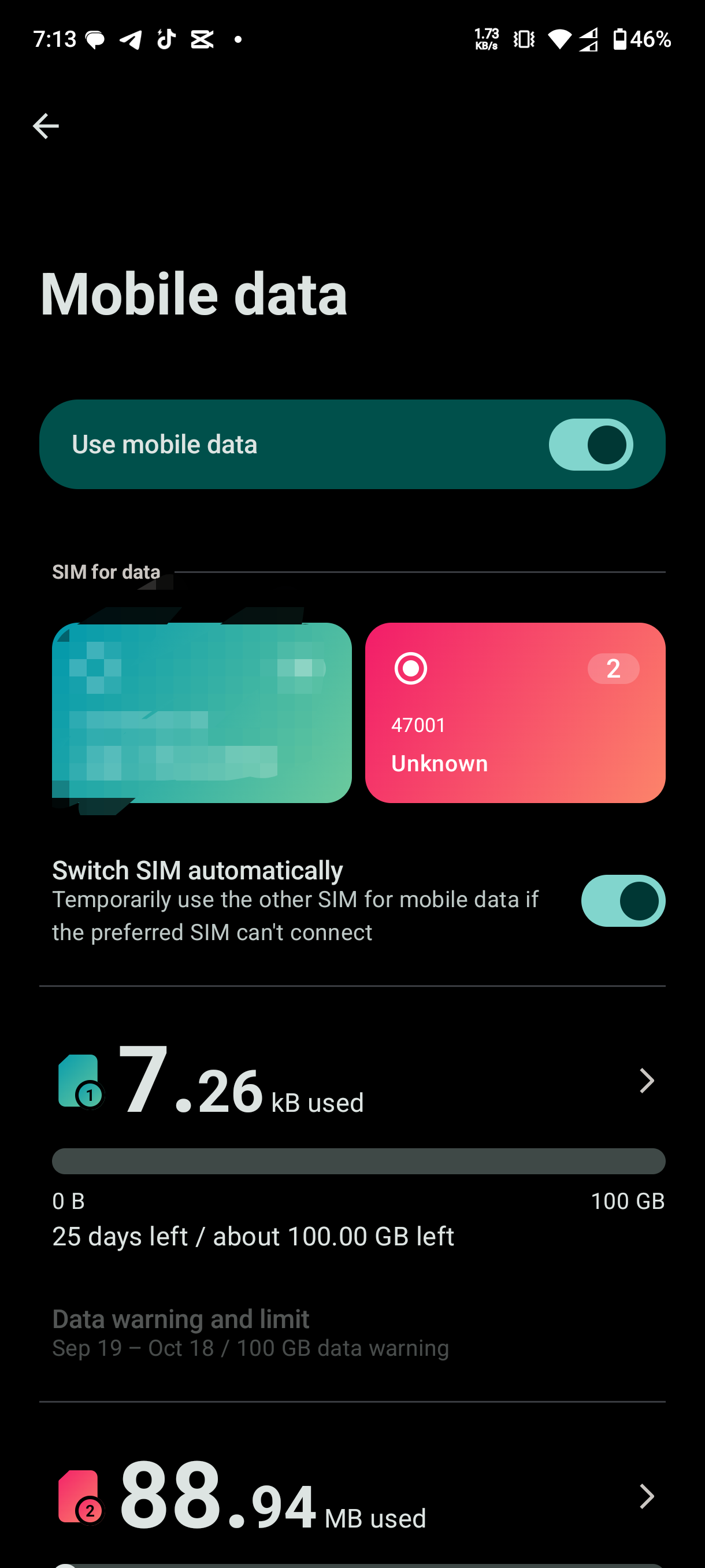Select SIM 2 card labeled 47001 Unknown

coord(515,712)
